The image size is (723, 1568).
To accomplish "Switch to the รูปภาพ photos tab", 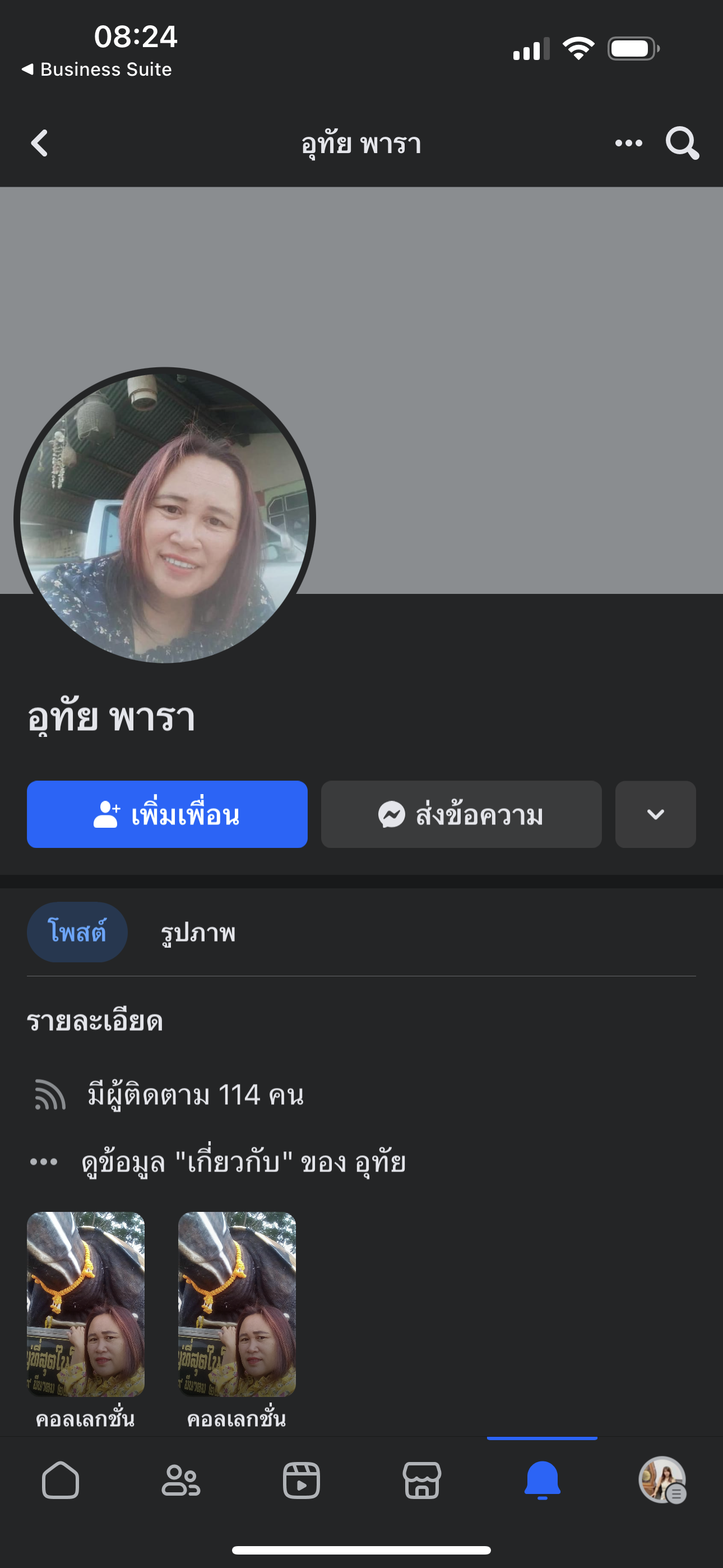I will click(198, 932).
